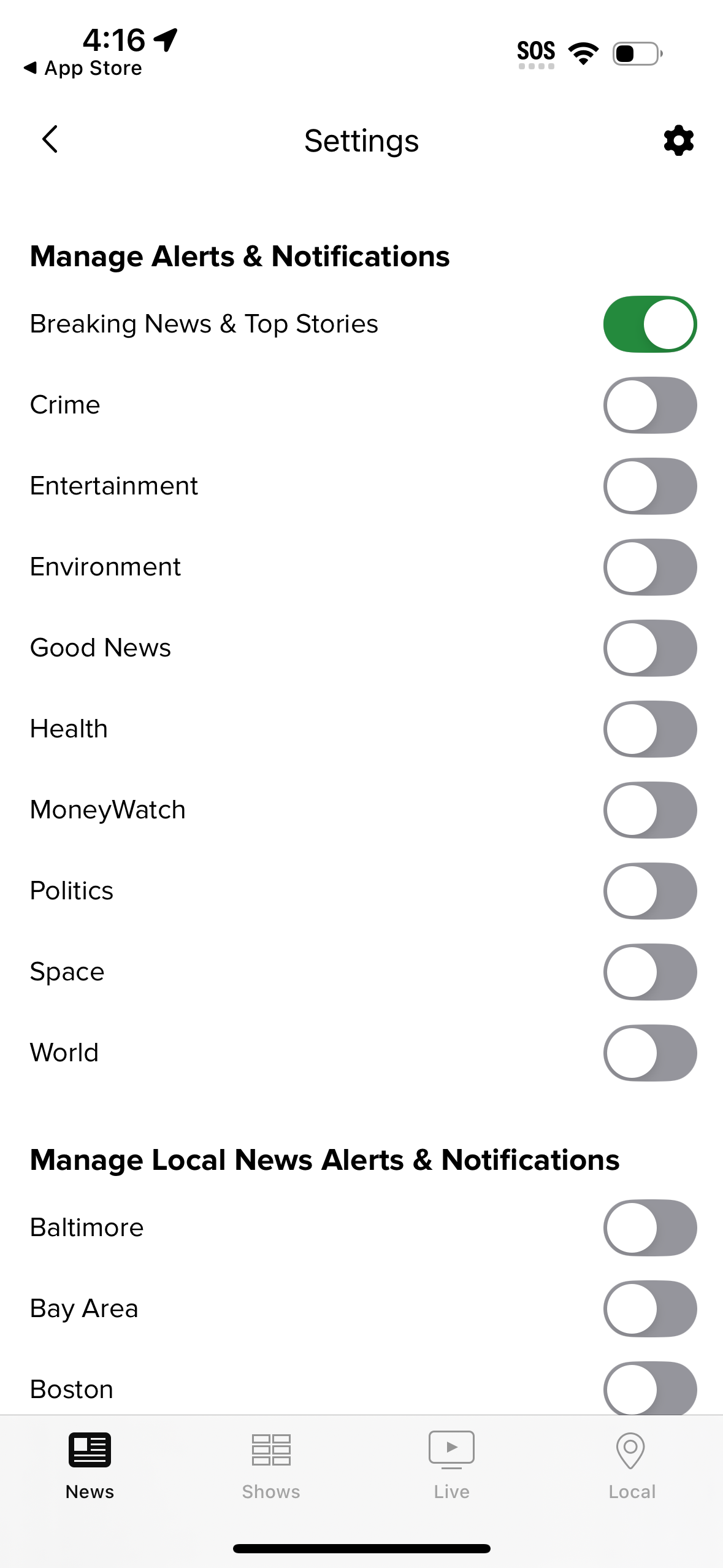This screenshot has height=1568, width=723.
Task: Toggle on Good News alerts
Action: (x=650, y=648)
